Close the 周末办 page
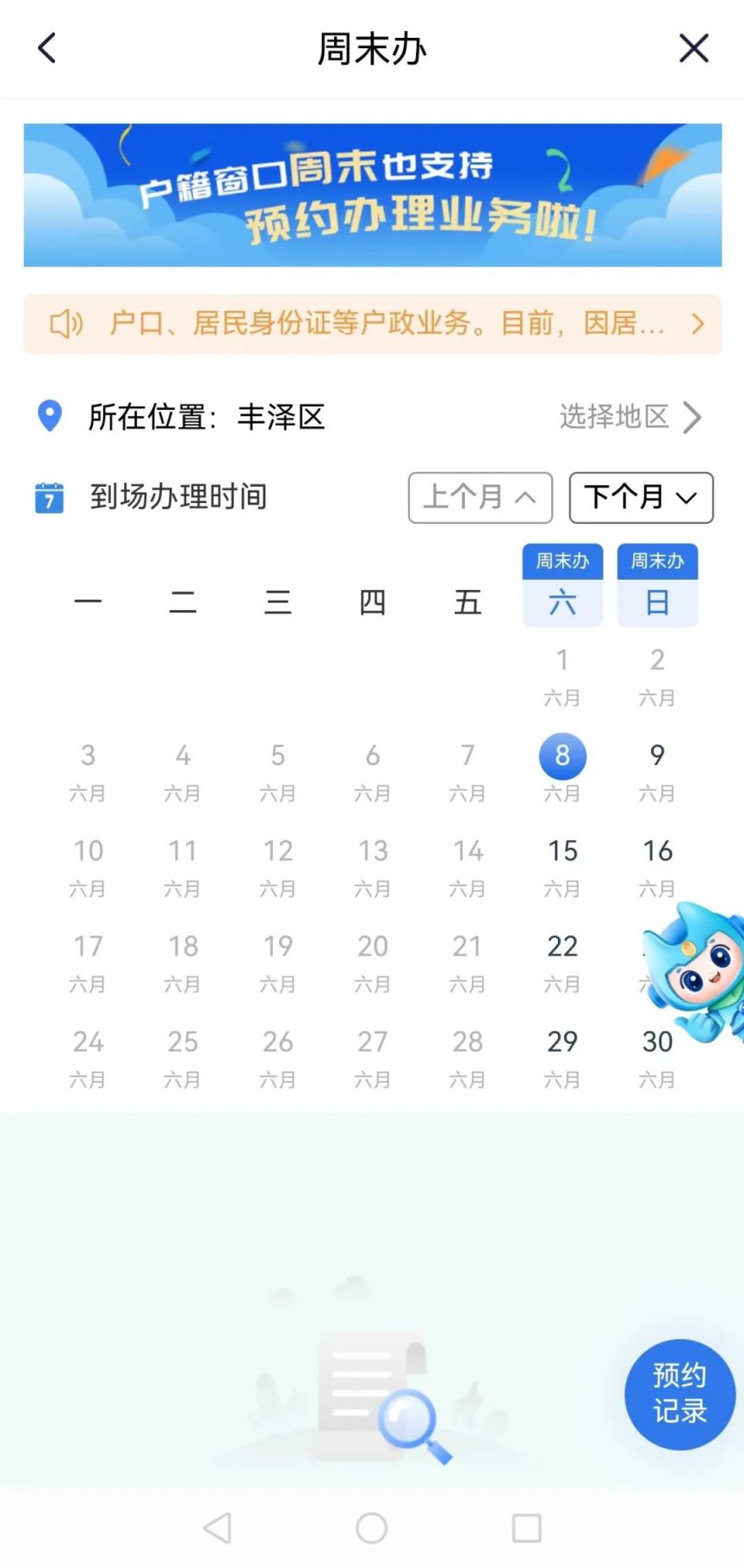Viewport: 744px width, 1568px height. [x=694, y=48]
